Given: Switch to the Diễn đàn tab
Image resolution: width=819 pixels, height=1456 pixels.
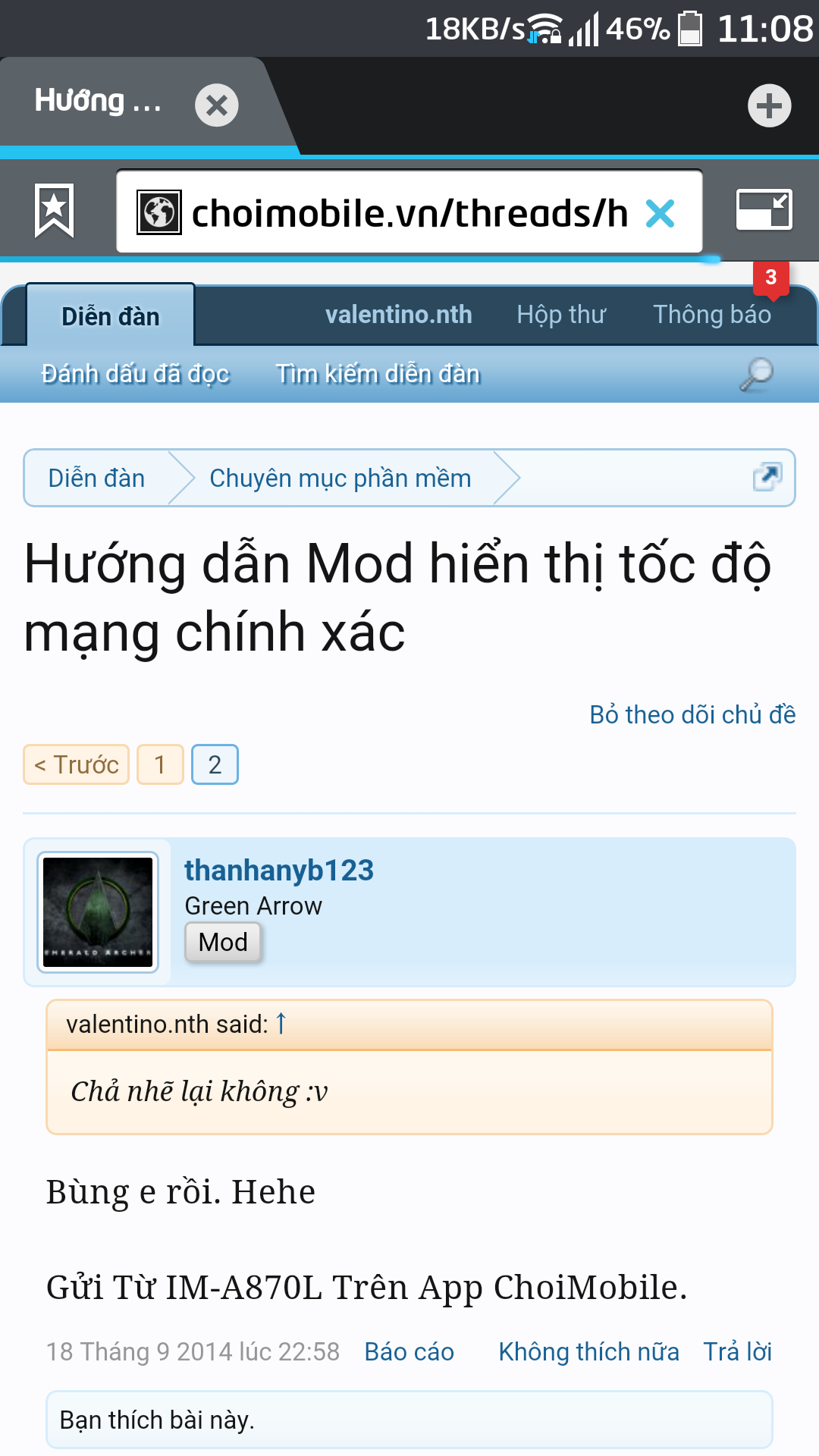Looking at the screenshot, I should [x=111, y=316].
